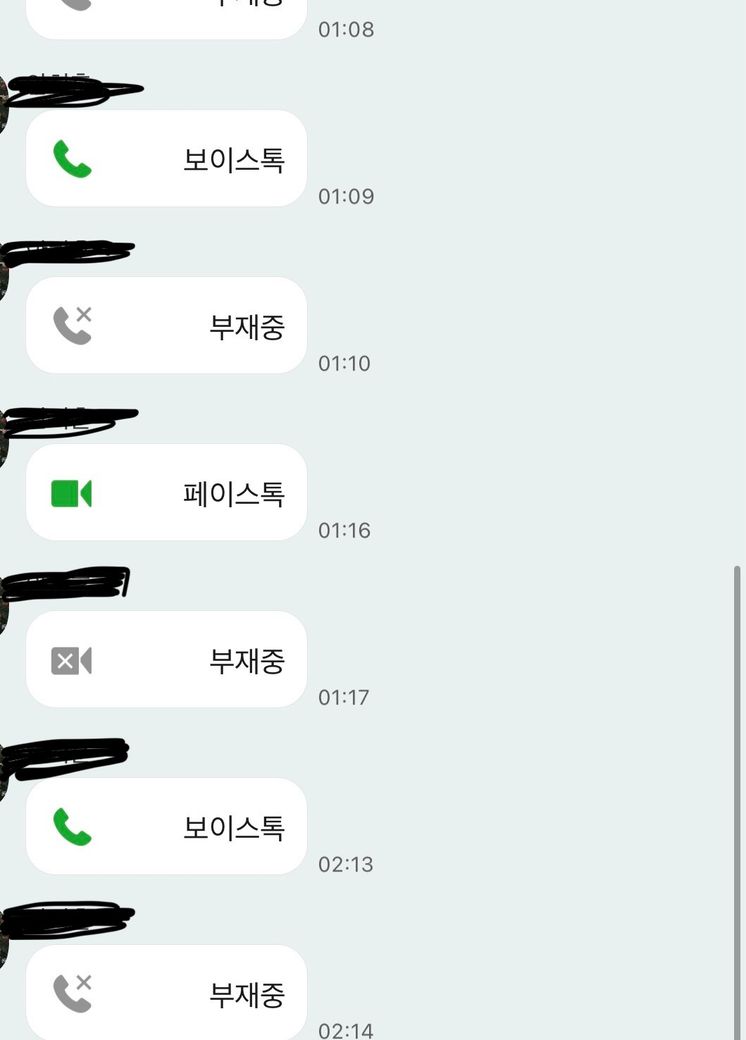Screen dimensions: 746x1040
Task: Tap the 부재중 missed call at 02:14
Action: click(166, 993)
